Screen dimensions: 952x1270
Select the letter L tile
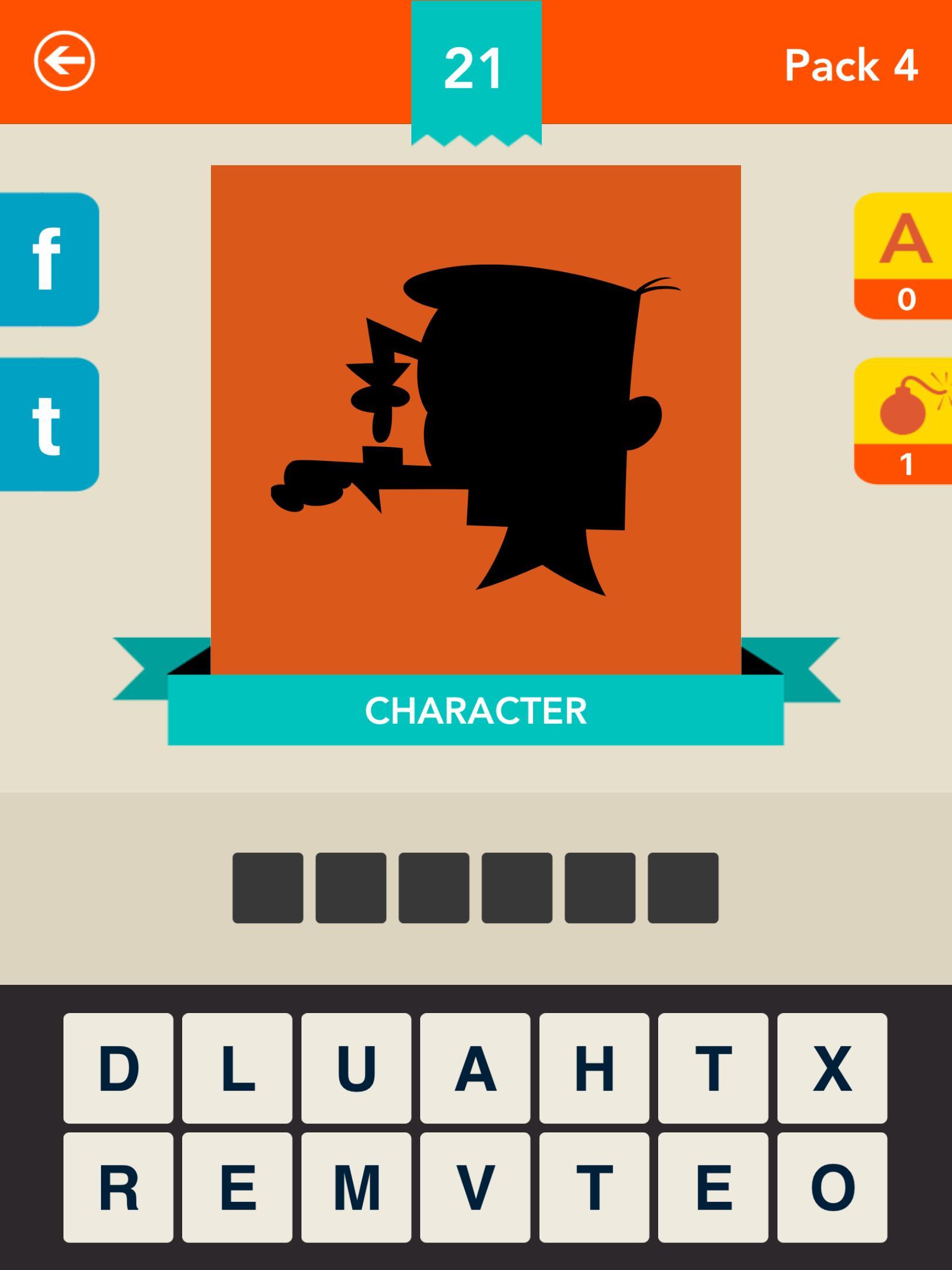pyautogui.click(x=237, y=1068)
